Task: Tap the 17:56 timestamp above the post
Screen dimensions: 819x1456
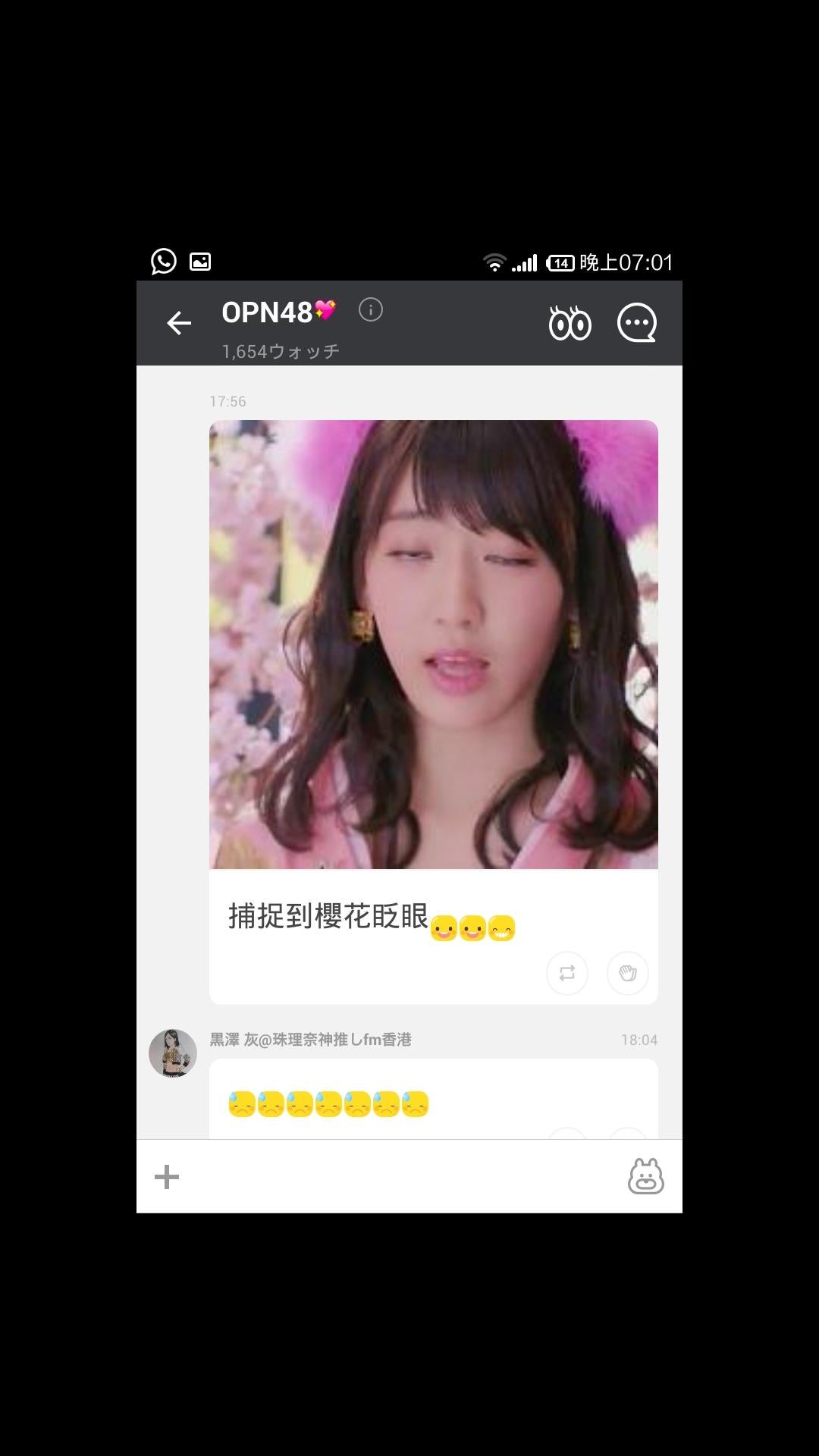Action: click(x=229, y=402)
